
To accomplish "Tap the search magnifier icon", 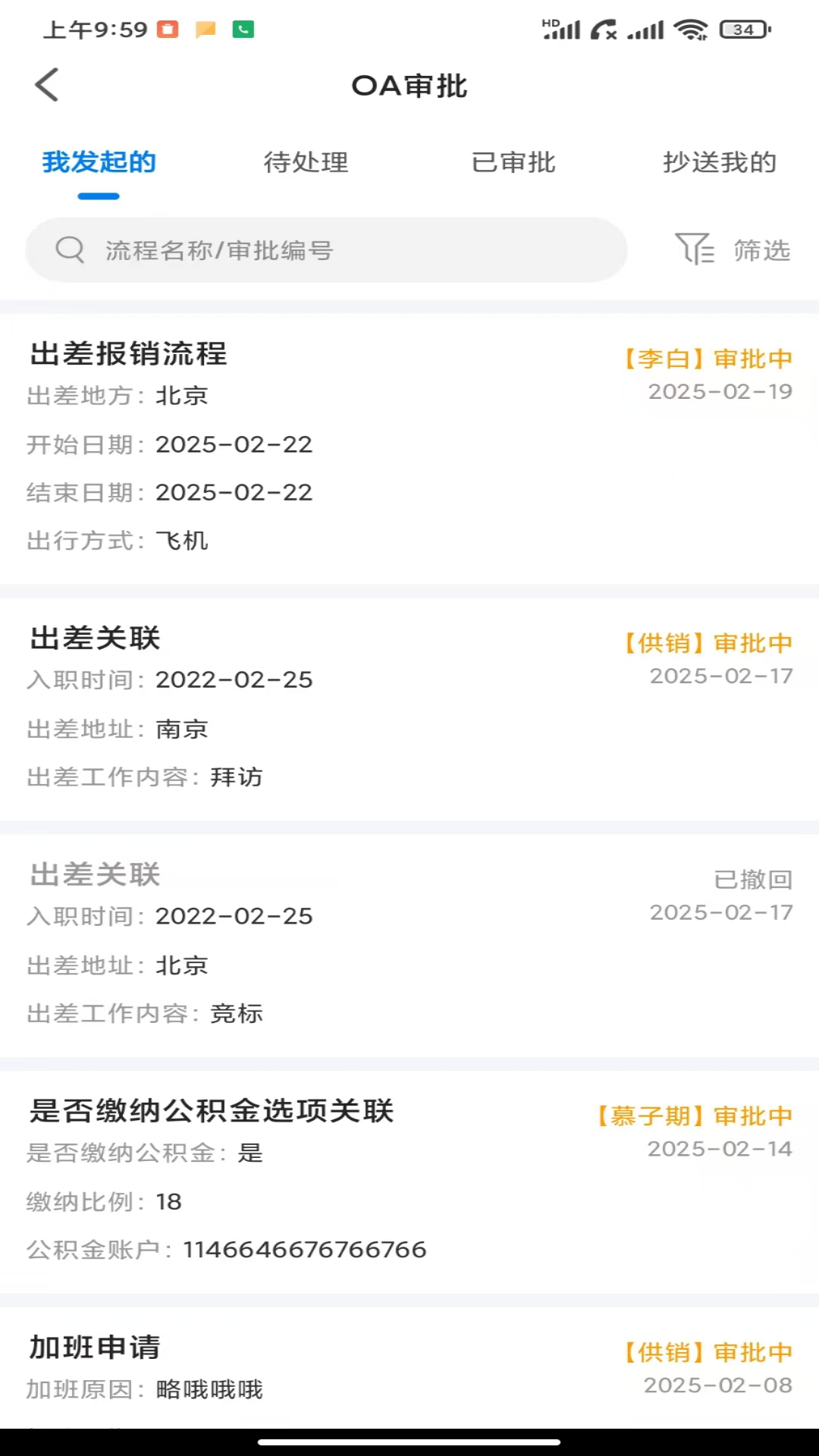I will tap(70, 249).
